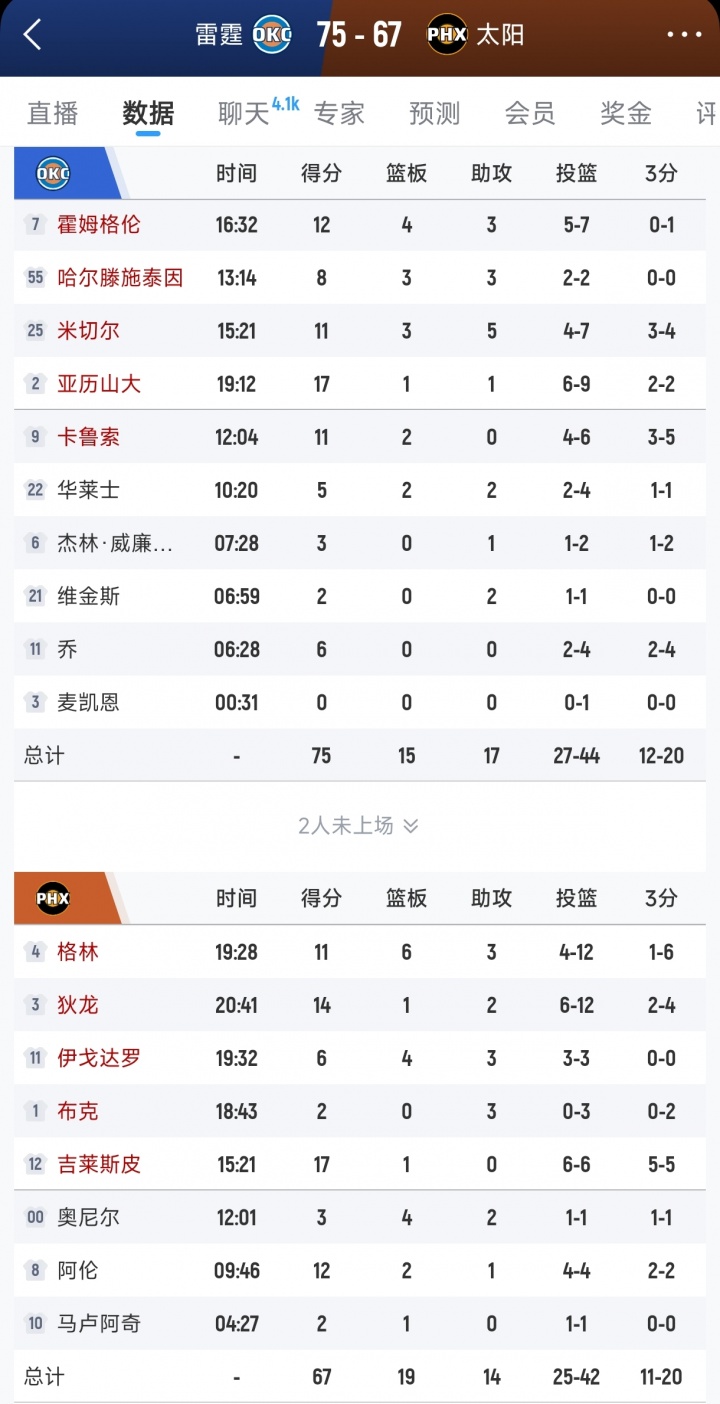Open the 预测 tab
Image resolution: width=720 pixels, height=1404 pixels.
pyautogui.click(x=434, y=113)
